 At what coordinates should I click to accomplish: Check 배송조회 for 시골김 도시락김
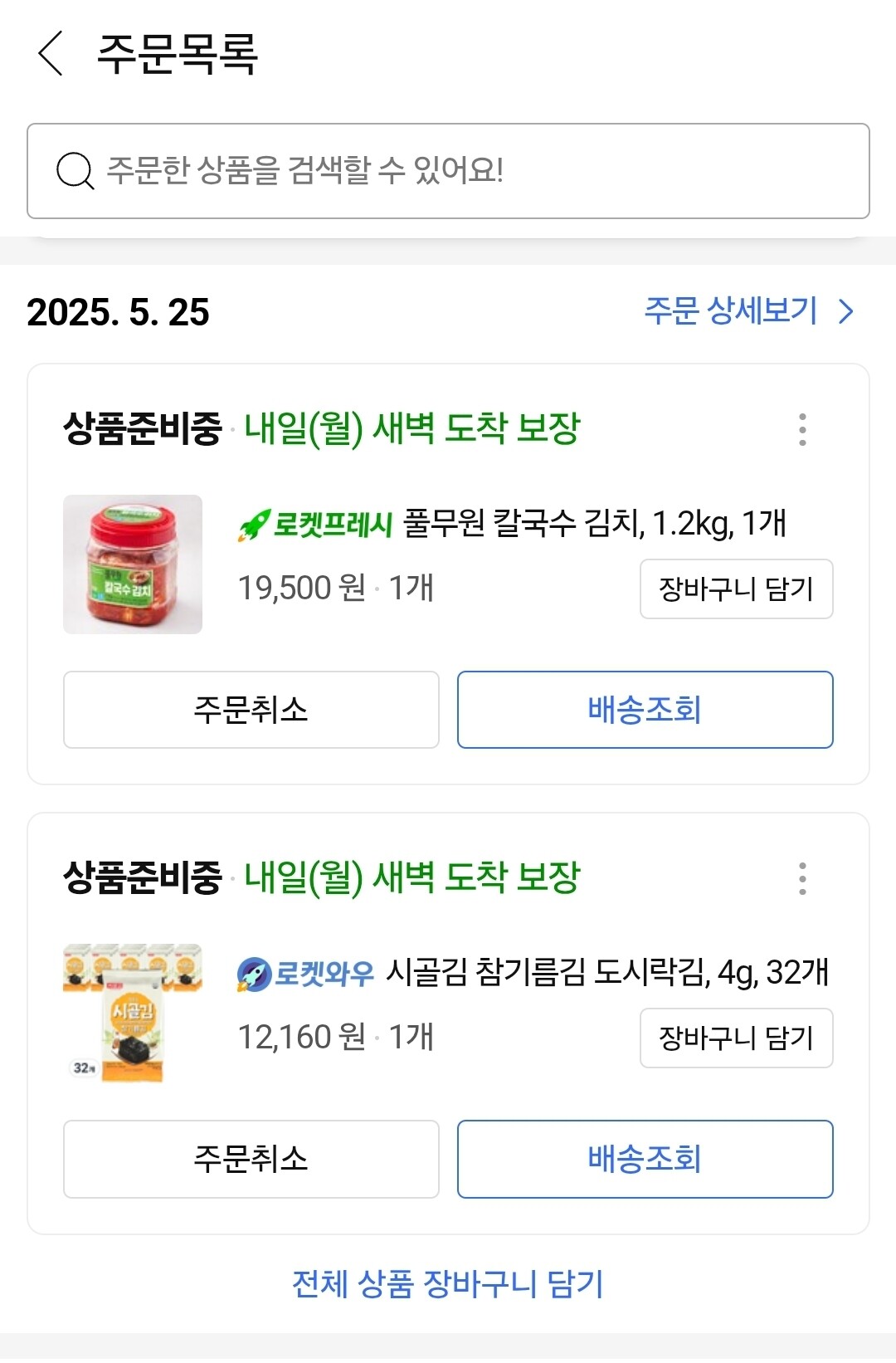point(645,1159)
